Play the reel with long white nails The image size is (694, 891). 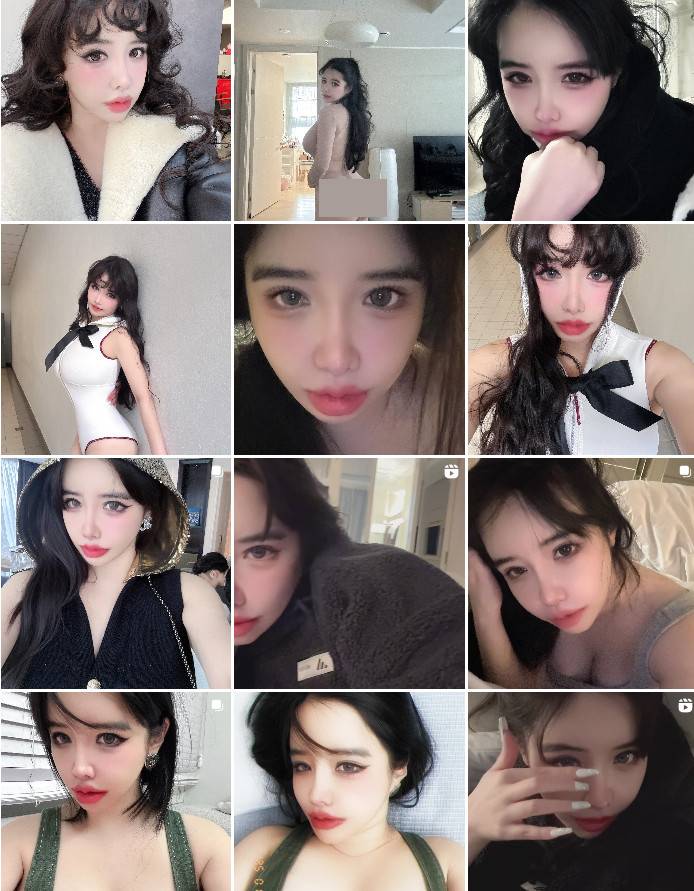(581, 791)
